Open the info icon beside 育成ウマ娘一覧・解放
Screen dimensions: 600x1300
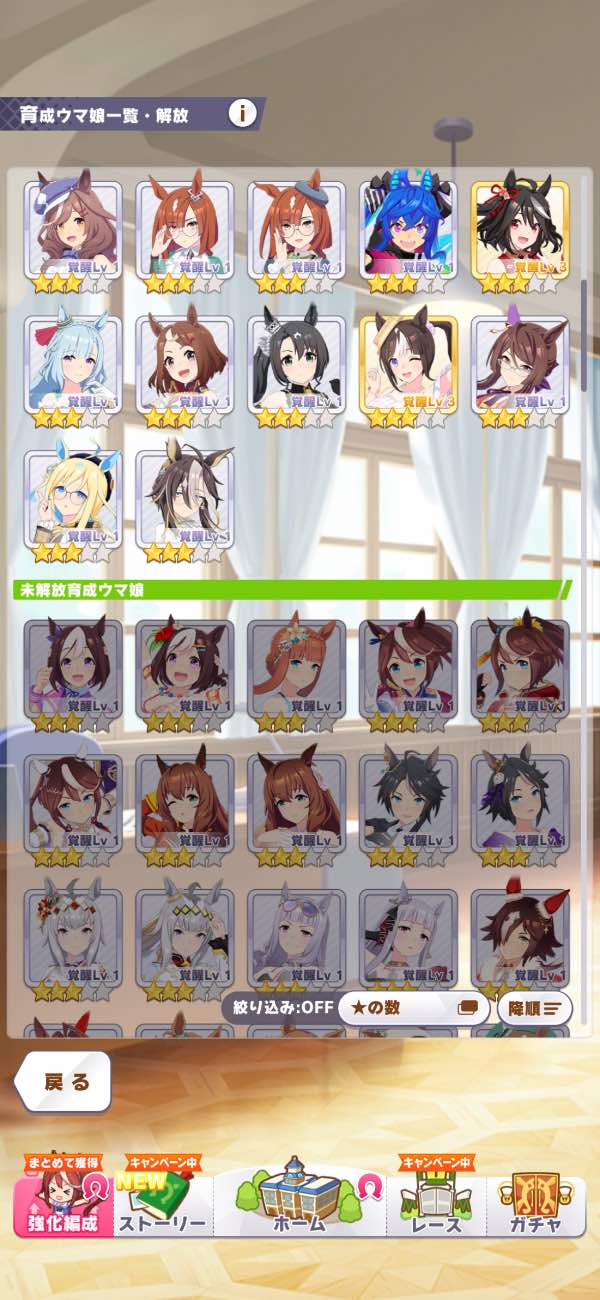point(242,113)
